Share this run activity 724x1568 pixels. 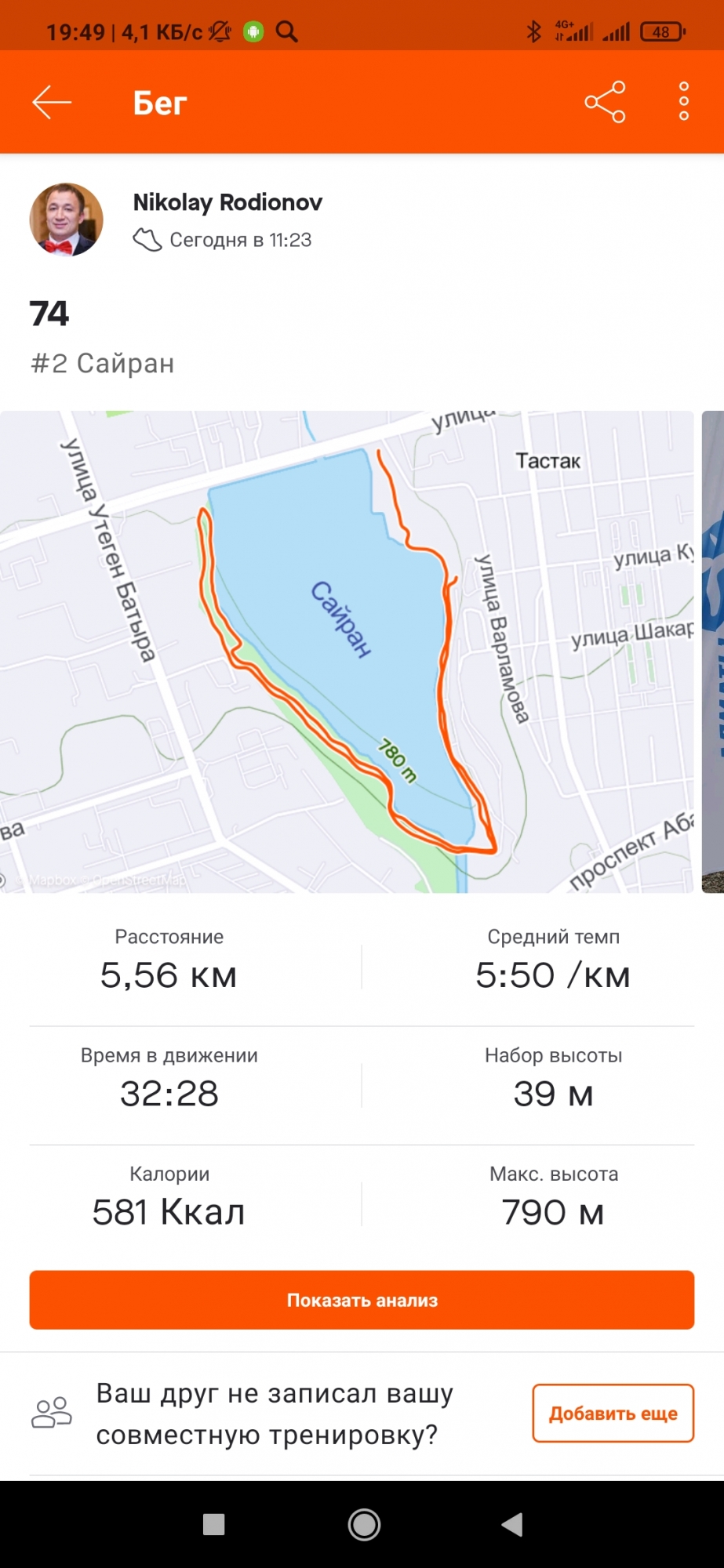click(x=605, y=102)
